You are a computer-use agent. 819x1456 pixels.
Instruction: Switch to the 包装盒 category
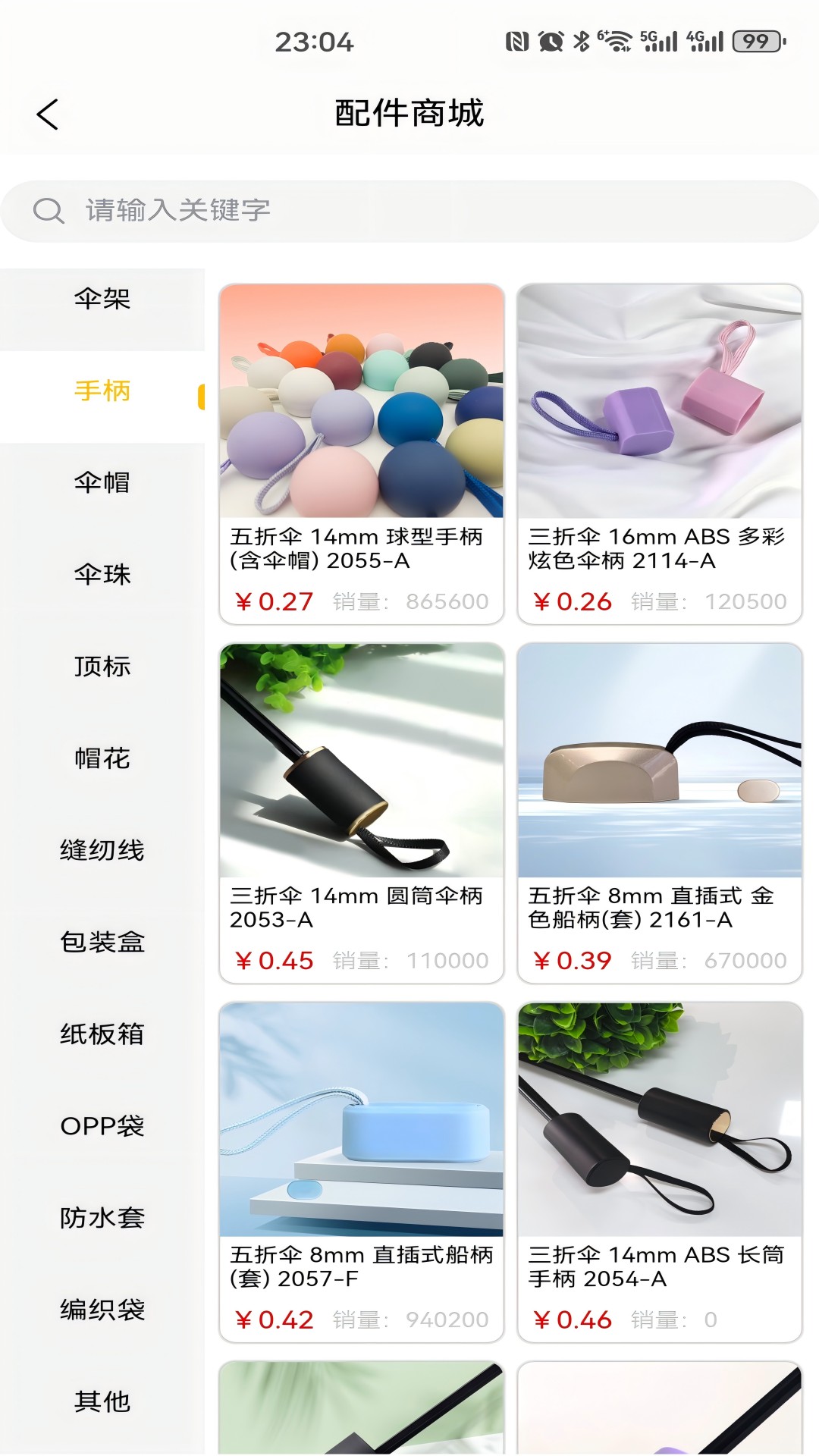pos(102,943)
